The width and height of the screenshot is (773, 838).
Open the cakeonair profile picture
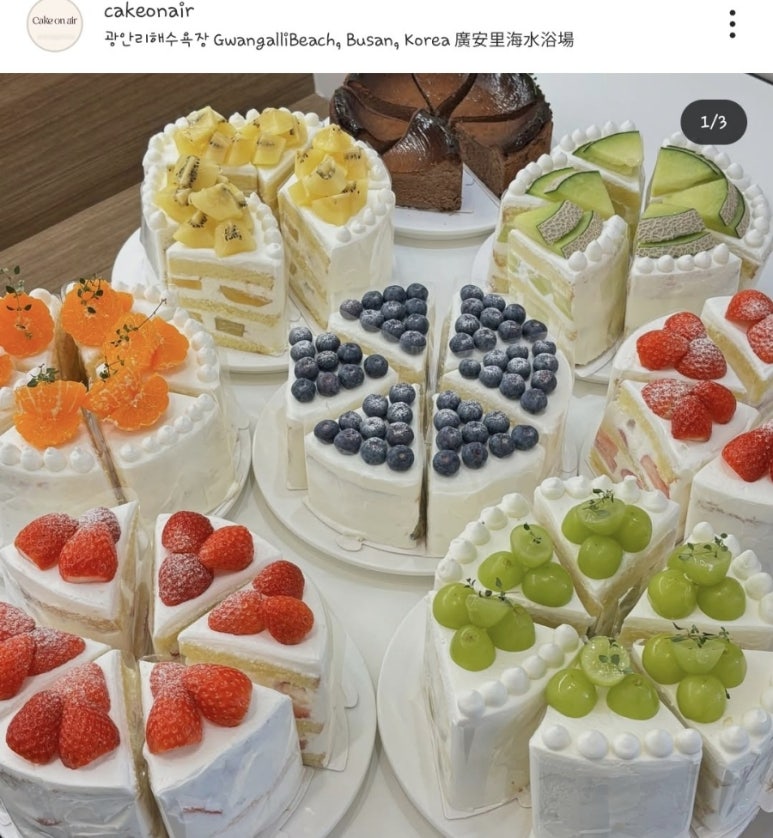coord(55,25)
